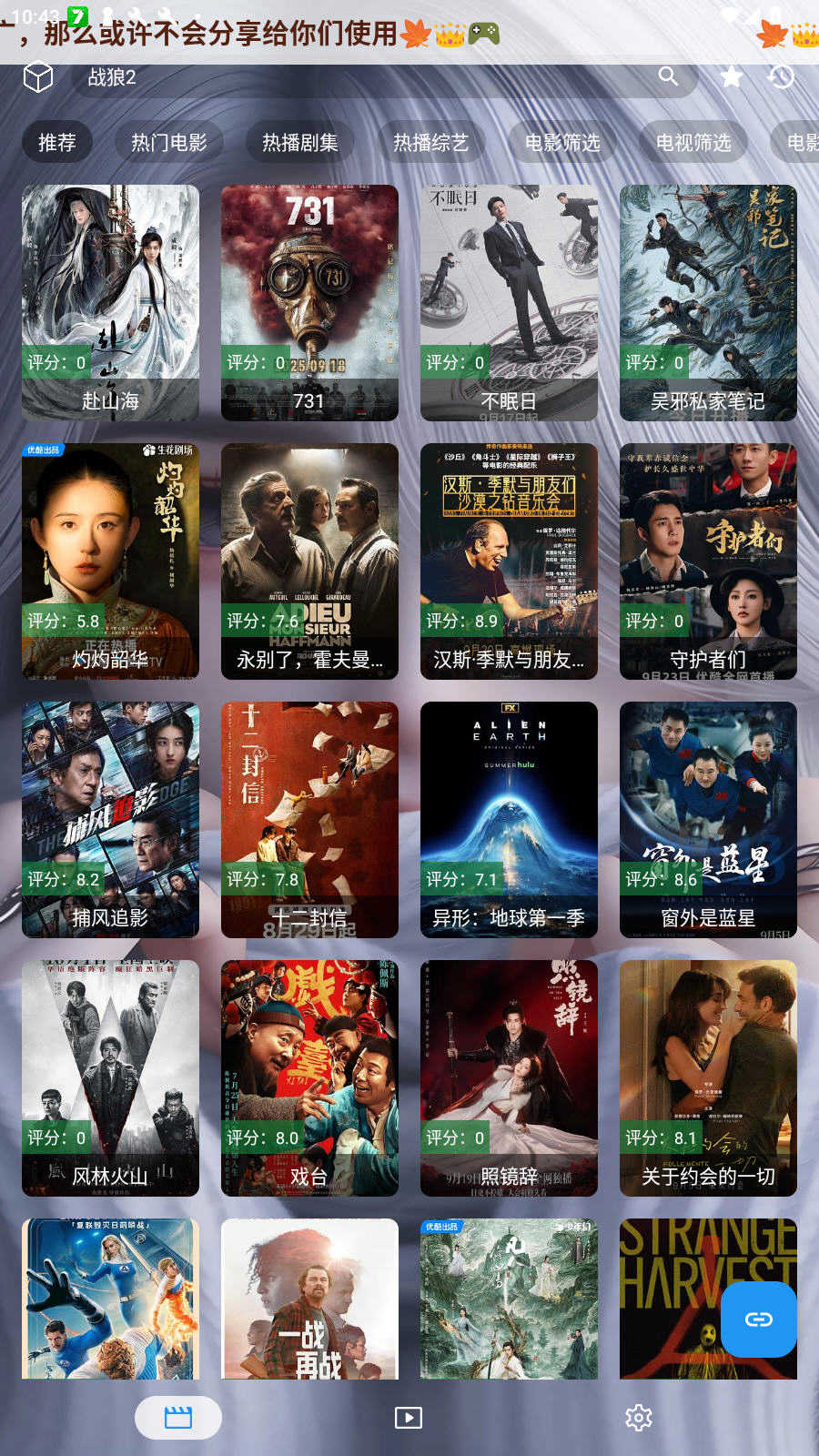Tap the blue floating link button
Screen dimensions: 819x1456
[x=758, y=1319]
